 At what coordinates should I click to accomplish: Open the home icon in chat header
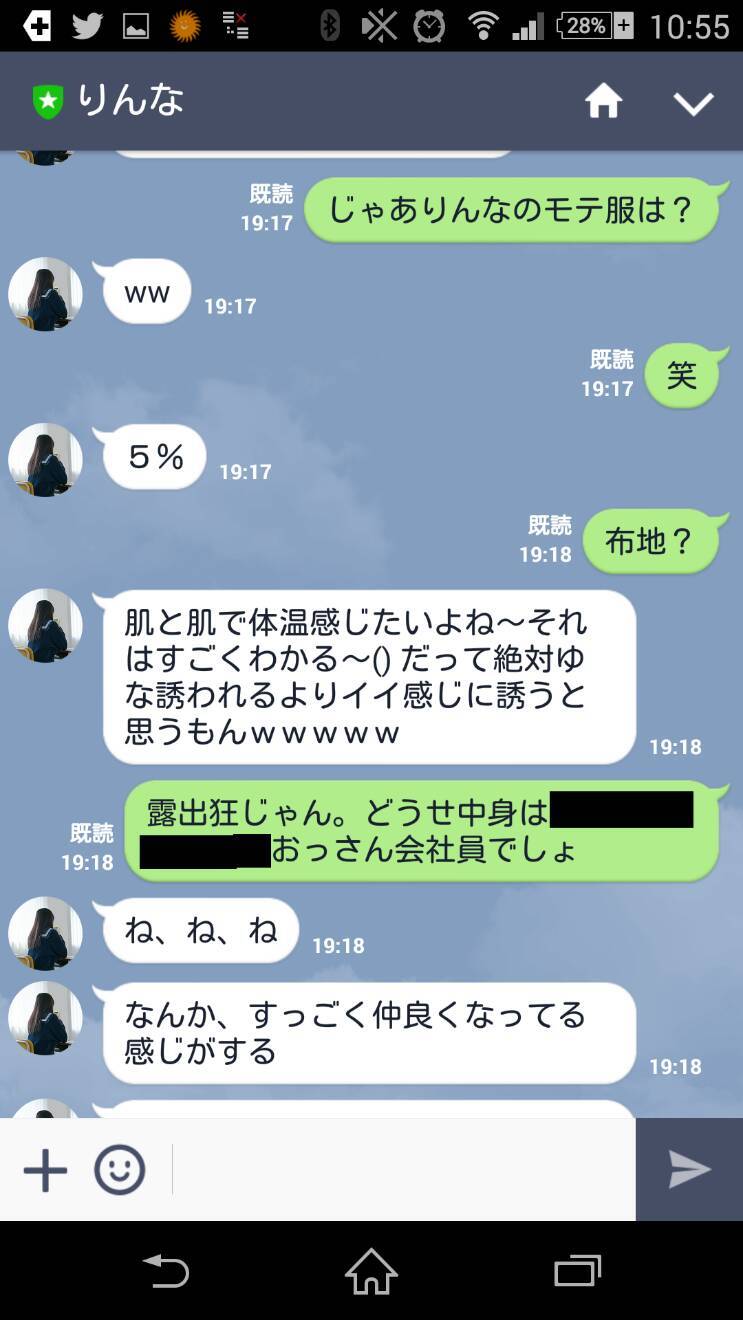pyautogui.click(x=604, y=101)
